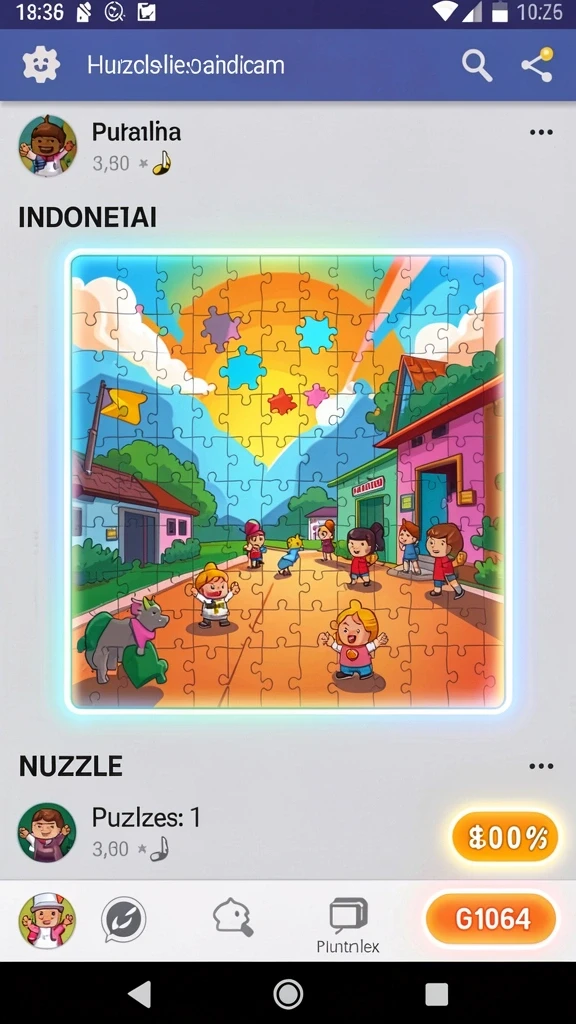Image resolution: width=576 pixels, height=1024 pixels.
Task: Go to the home screen via home button
Action: (x=288, y=995)
